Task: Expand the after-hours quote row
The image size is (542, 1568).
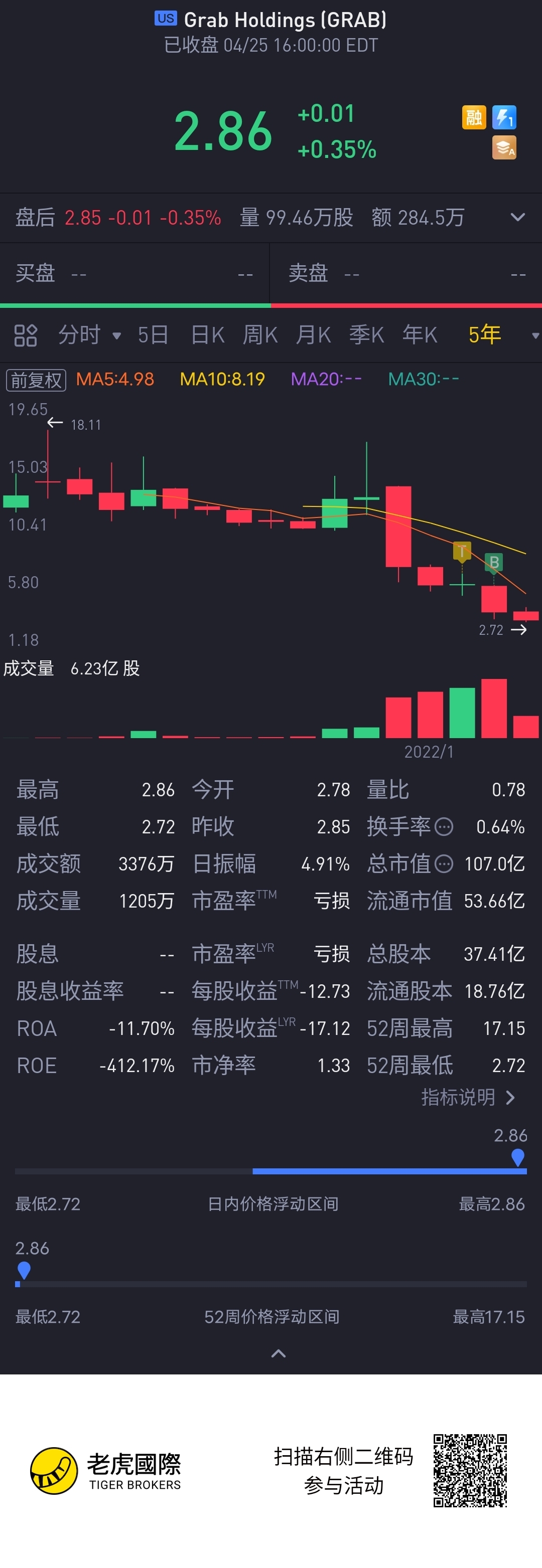Action: click(517, 217)
